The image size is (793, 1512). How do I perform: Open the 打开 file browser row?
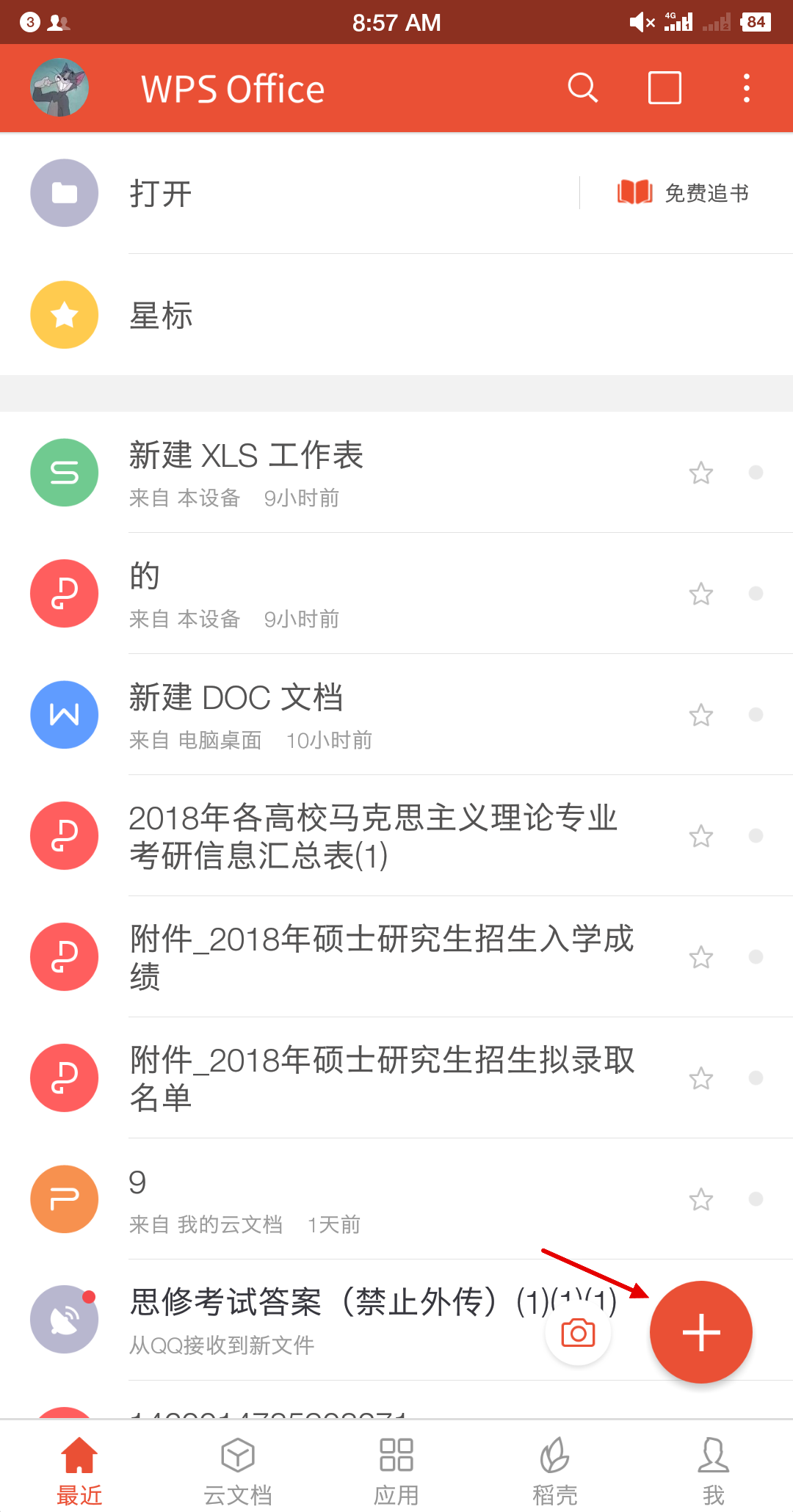click(x=301, y=193)
